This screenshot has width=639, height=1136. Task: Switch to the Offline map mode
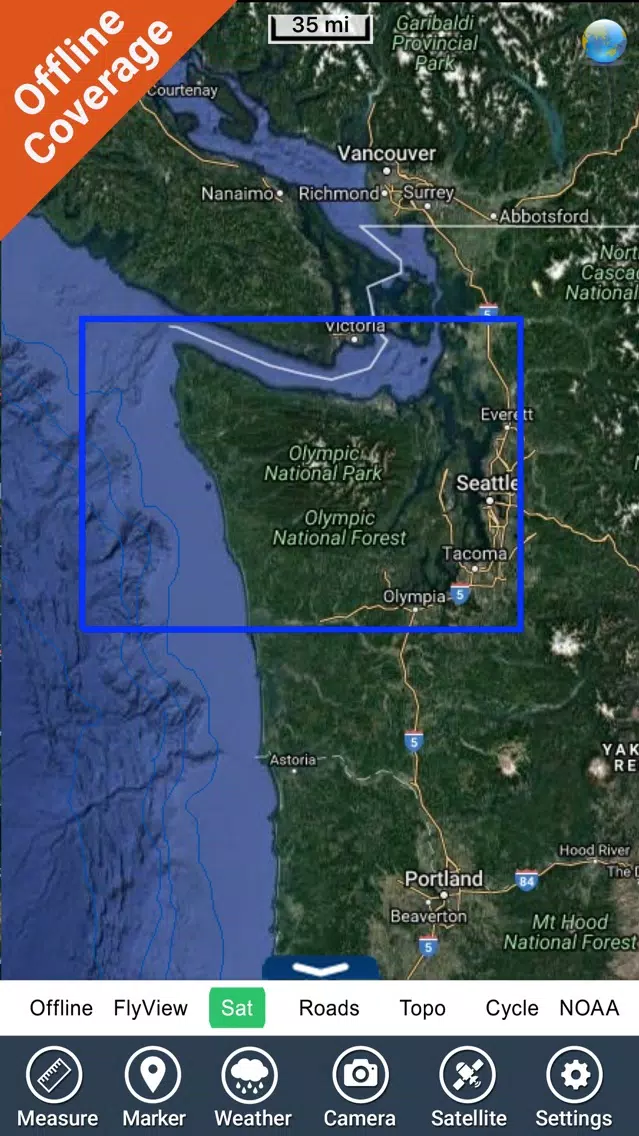click(x=61, y=1008)
